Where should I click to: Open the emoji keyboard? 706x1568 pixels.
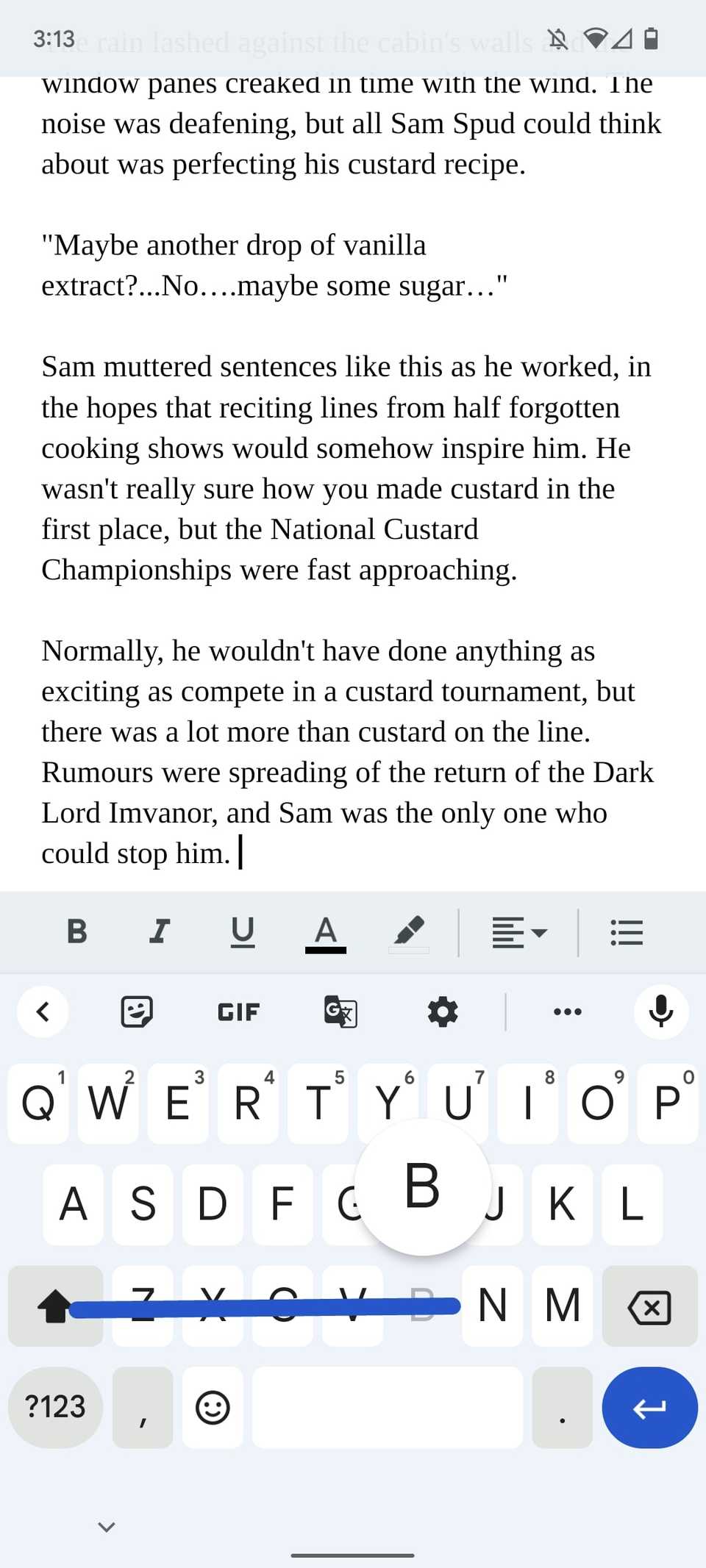(213, 1407)
